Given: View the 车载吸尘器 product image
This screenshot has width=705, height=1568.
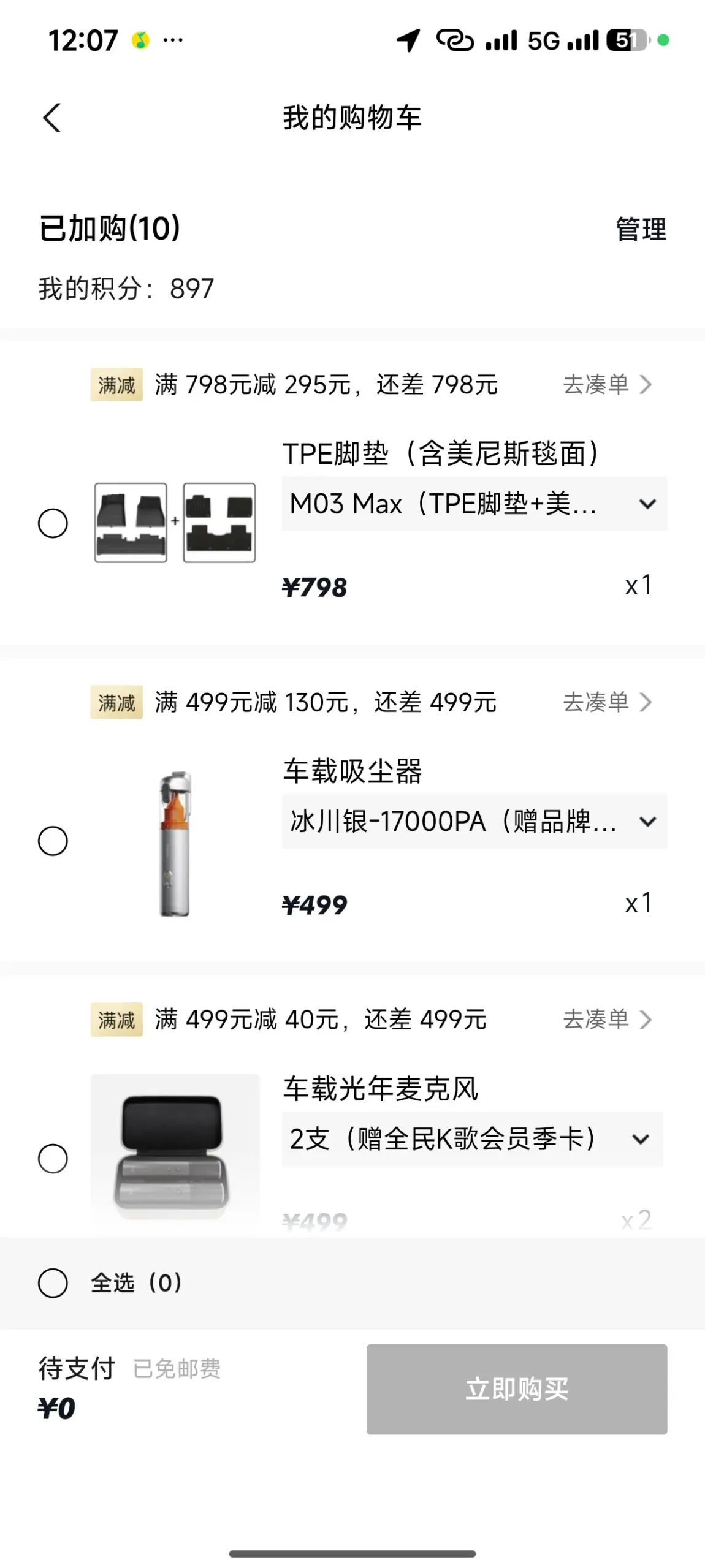Looking at the screenshot, I should tap(175, 843).
